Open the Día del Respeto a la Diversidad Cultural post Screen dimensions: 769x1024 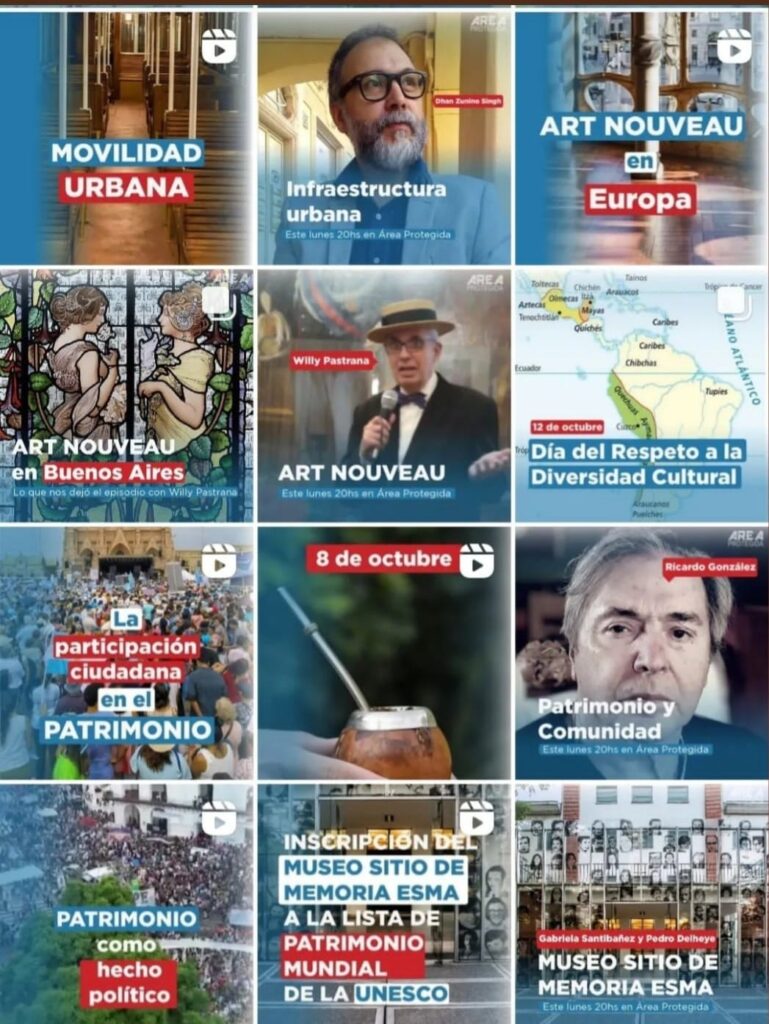(x=641, y=394)
